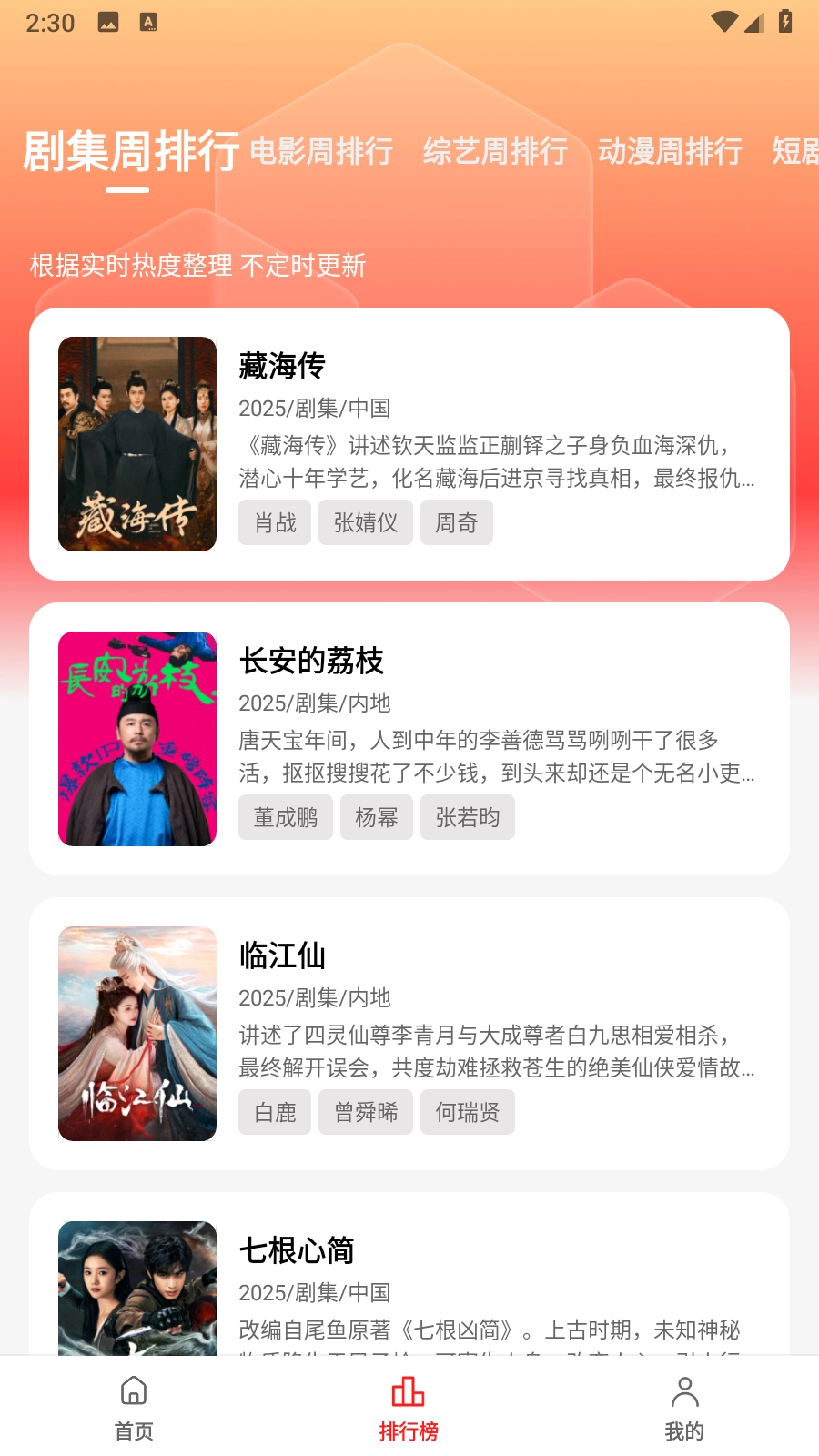This screenshot has width=819, height=1456.
Task: Click the 杨幂 actor tag under 长安的荔枝
Action: pos(376,817)
